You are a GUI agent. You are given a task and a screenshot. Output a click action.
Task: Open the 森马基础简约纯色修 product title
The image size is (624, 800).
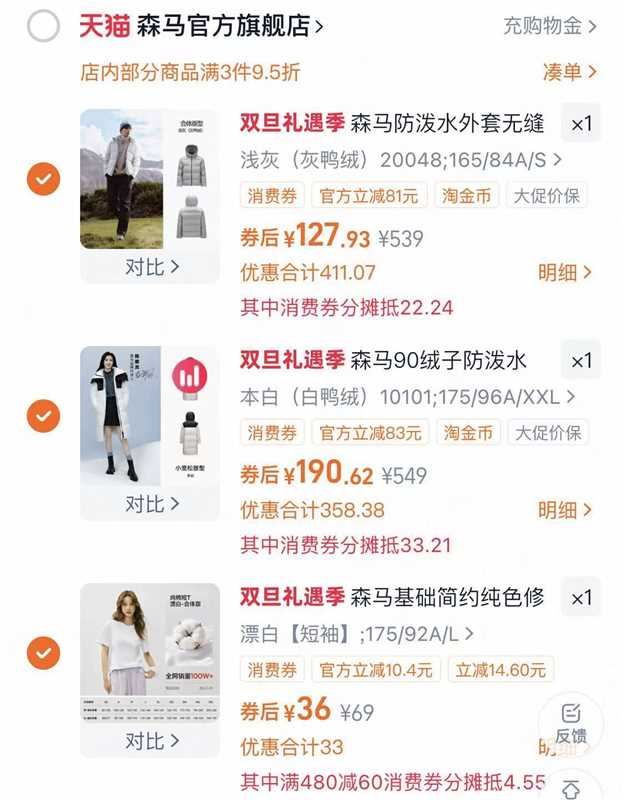pyautogui.click(x=447, y=598)
